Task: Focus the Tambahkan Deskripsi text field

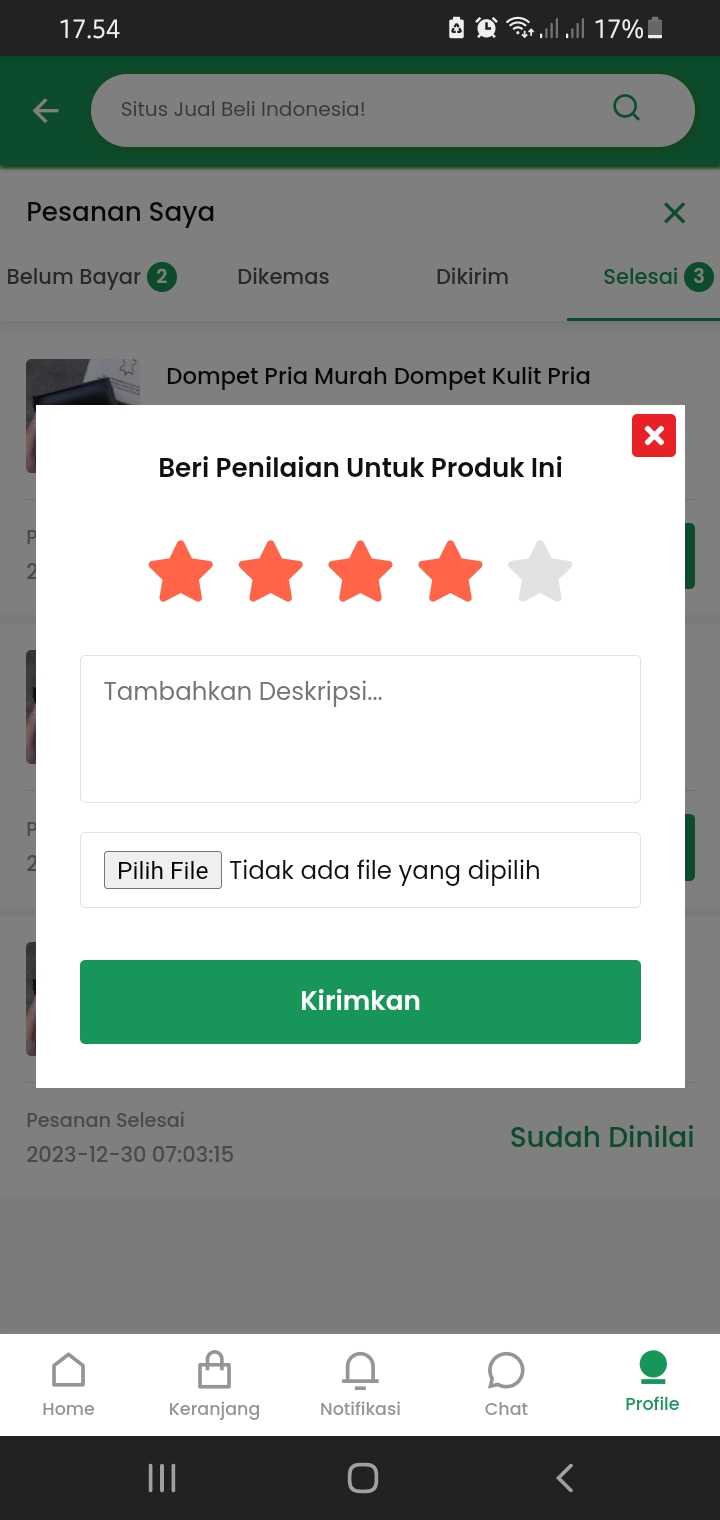Action: point(360,728)
